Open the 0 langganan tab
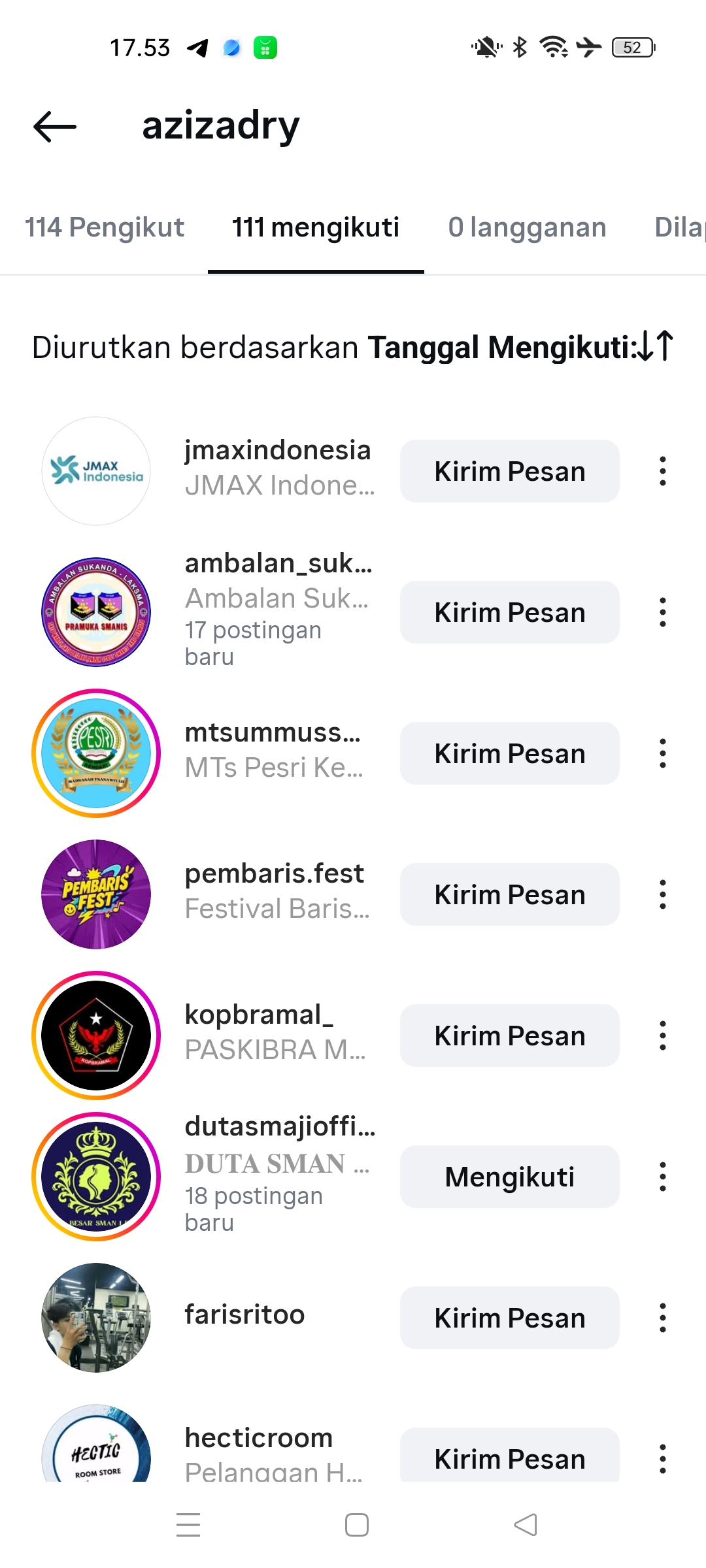Image resolution: width=706 pixels, height=1568 pixels. 527,228
